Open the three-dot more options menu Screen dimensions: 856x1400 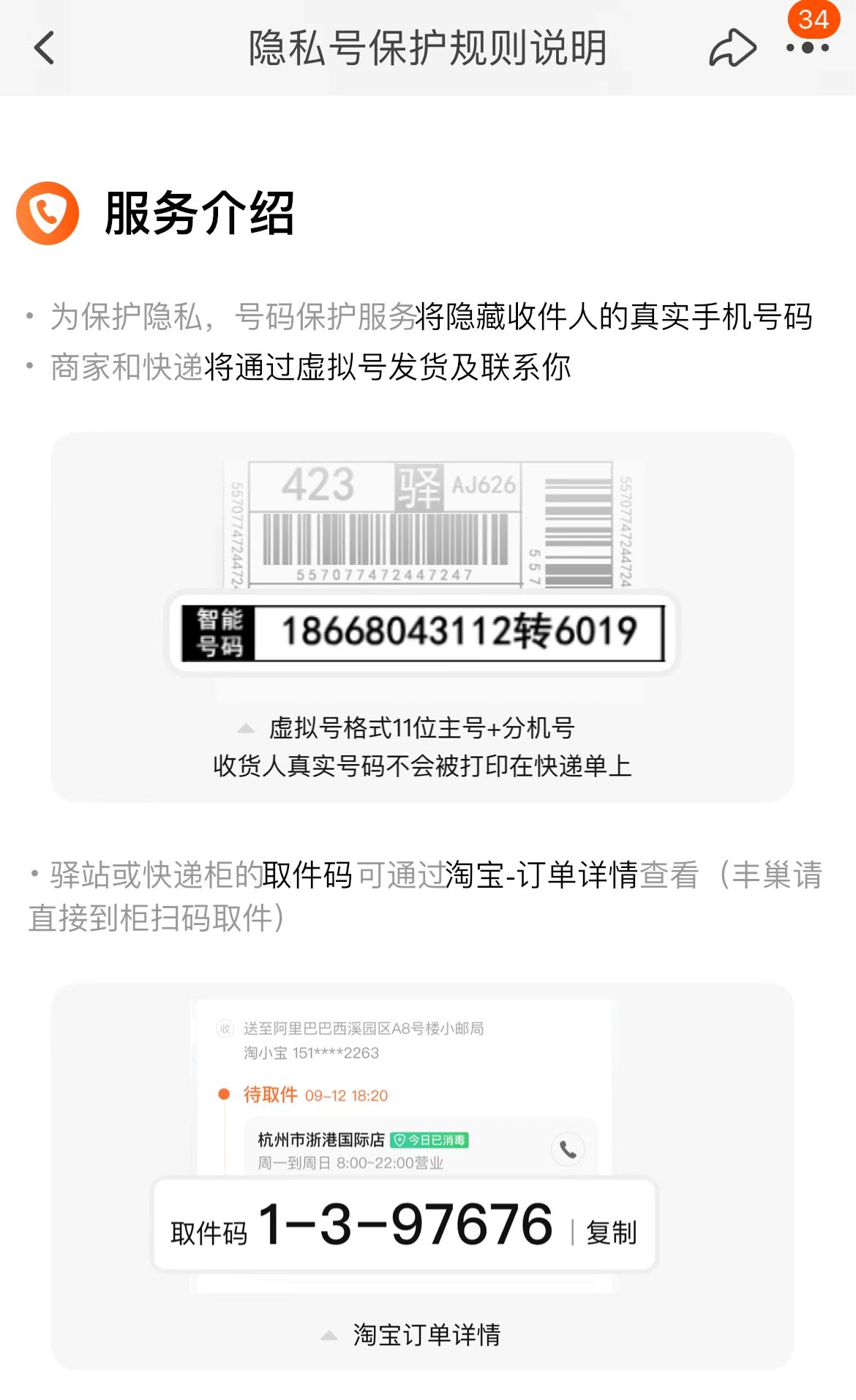[807, 48]
